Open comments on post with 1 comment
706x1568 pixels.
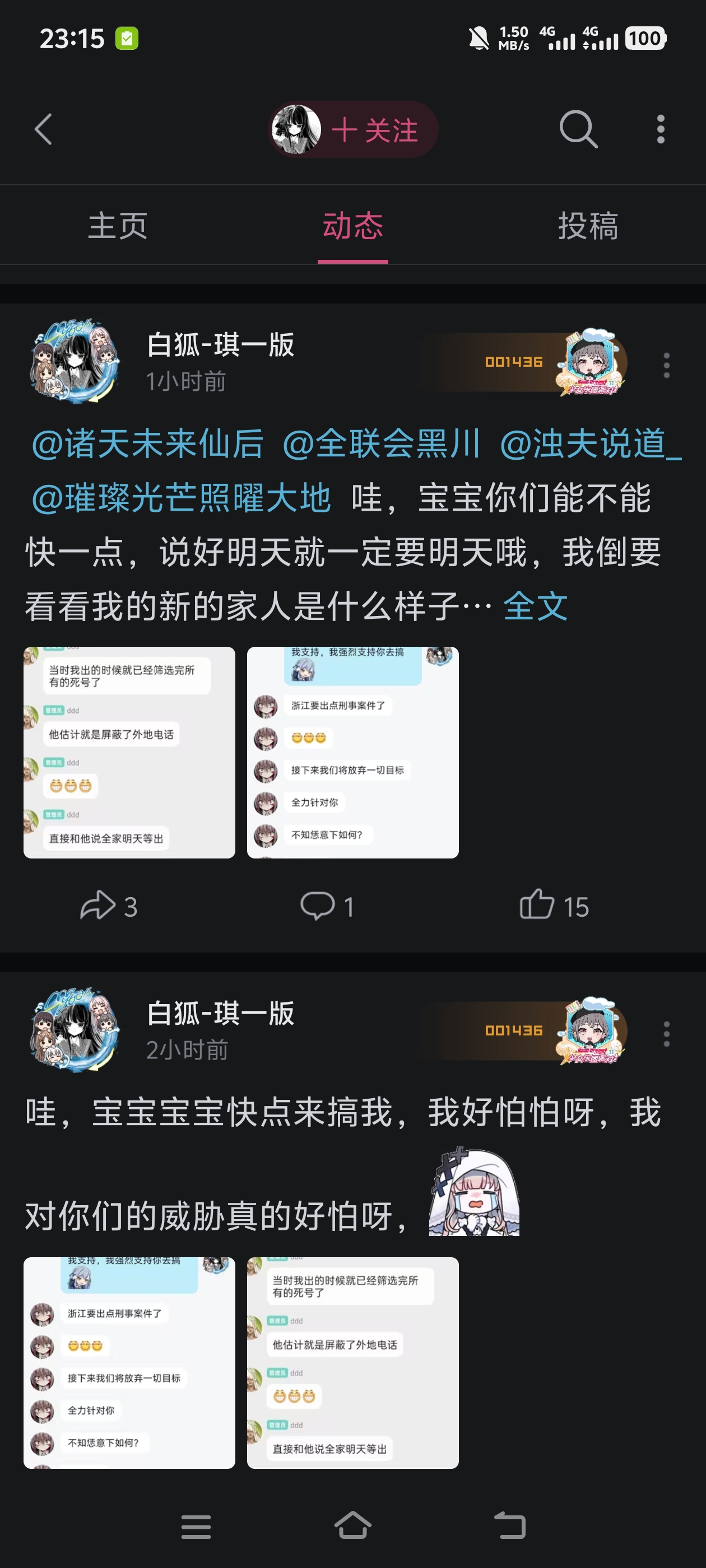click(327, 906)
